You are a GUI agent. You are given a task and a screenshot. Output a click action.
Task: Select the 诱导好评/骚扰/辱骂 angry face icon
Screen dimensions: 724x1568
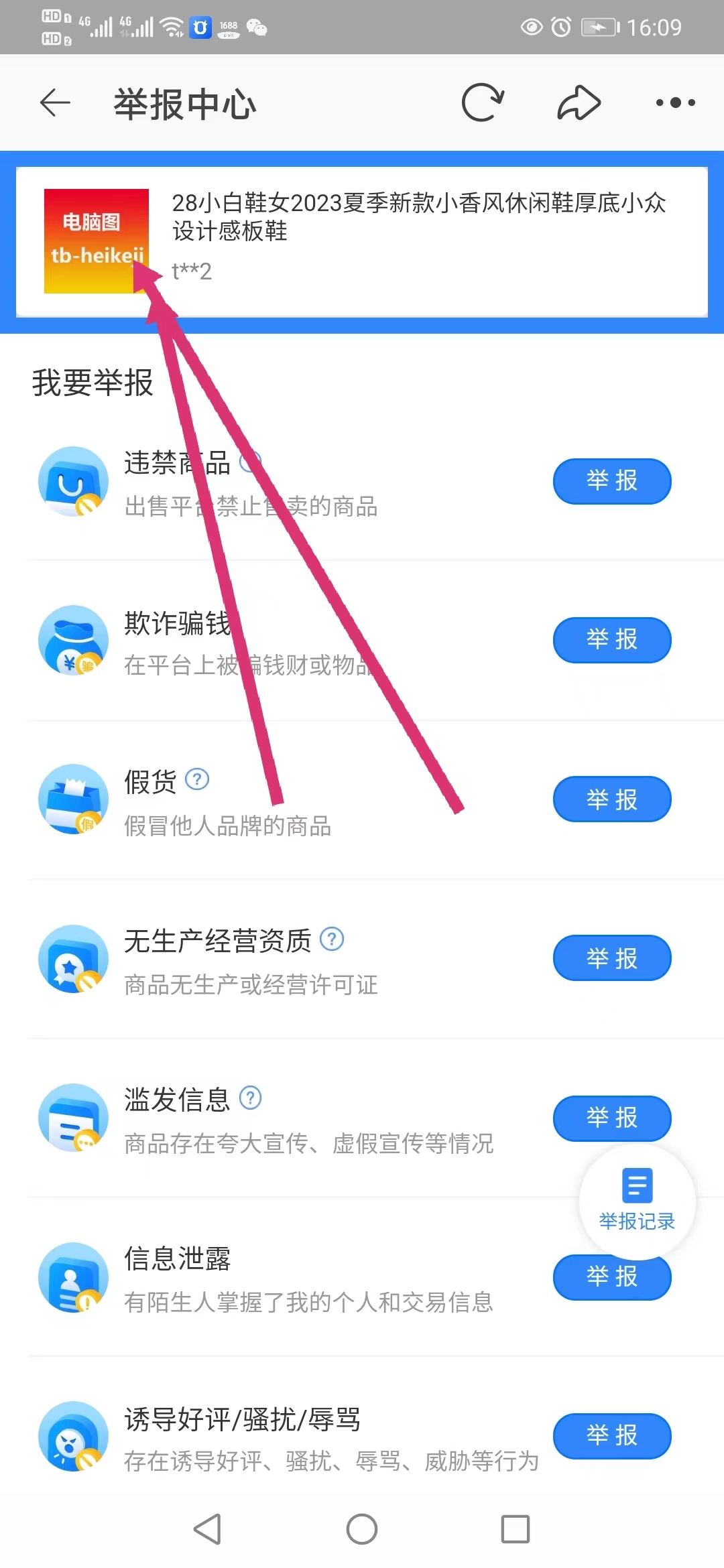pyautogui.click(x=74, y=1436)
